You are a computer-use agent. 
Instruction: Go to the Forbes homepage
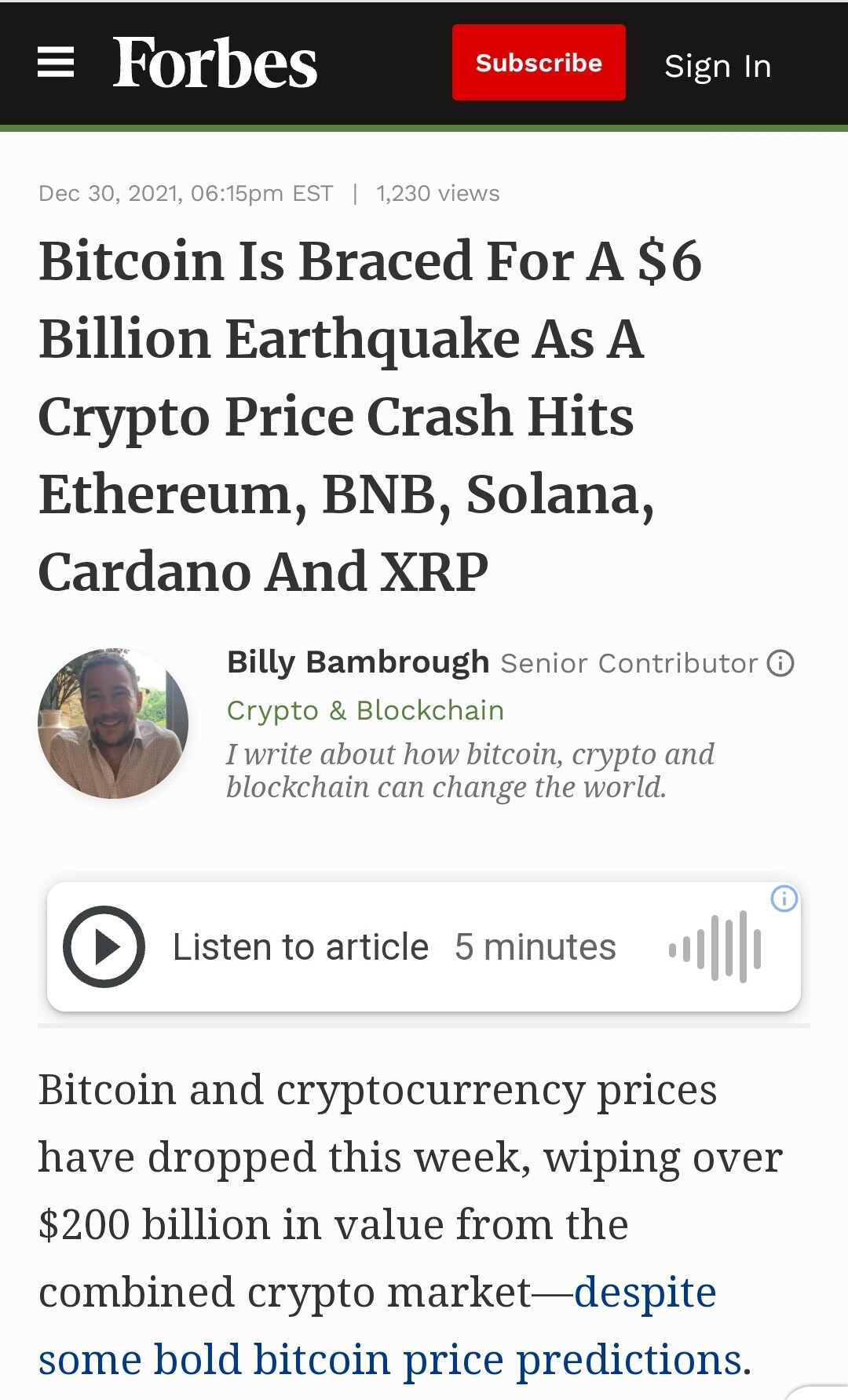214,63
